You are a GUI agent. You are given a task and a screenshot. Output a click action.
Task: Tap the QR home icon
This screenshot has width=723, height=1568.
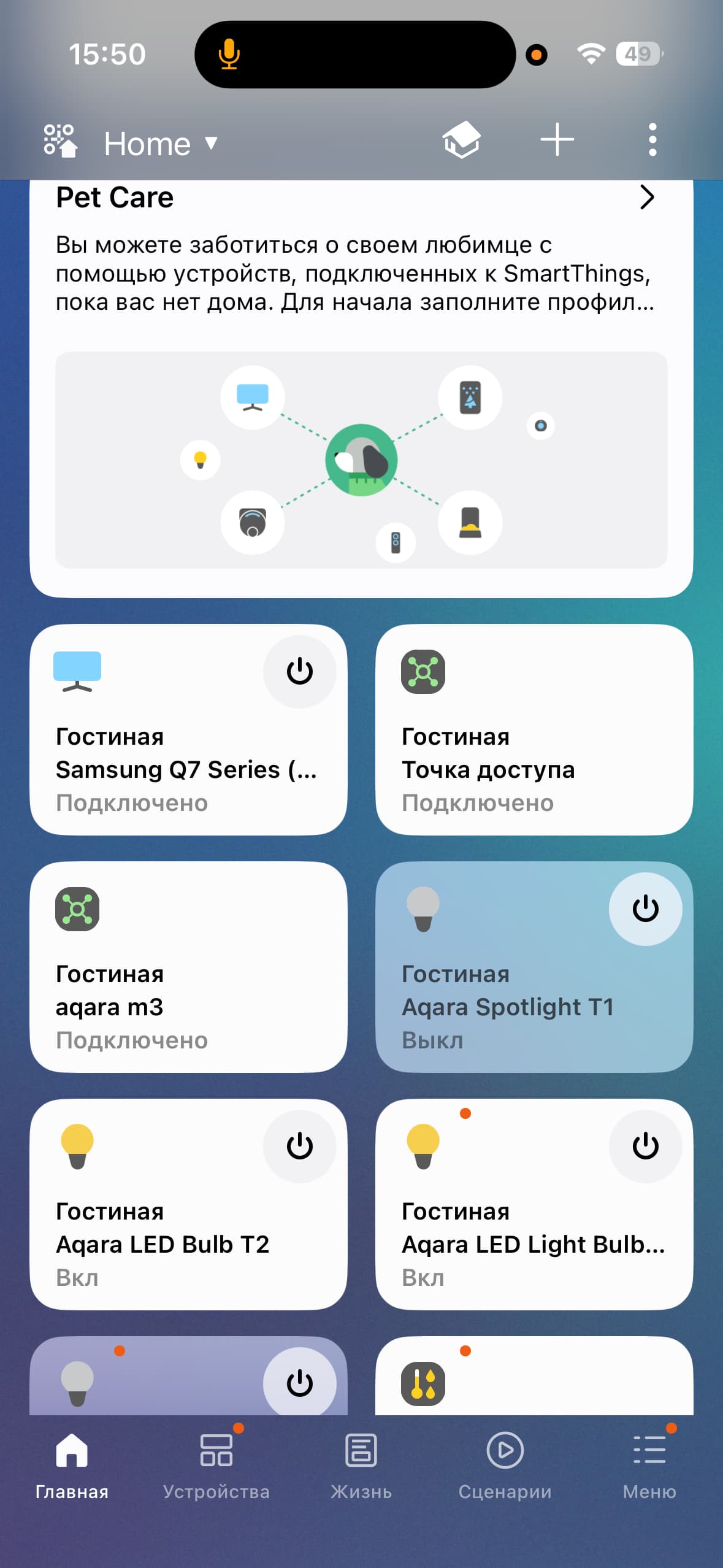[60, 140]
